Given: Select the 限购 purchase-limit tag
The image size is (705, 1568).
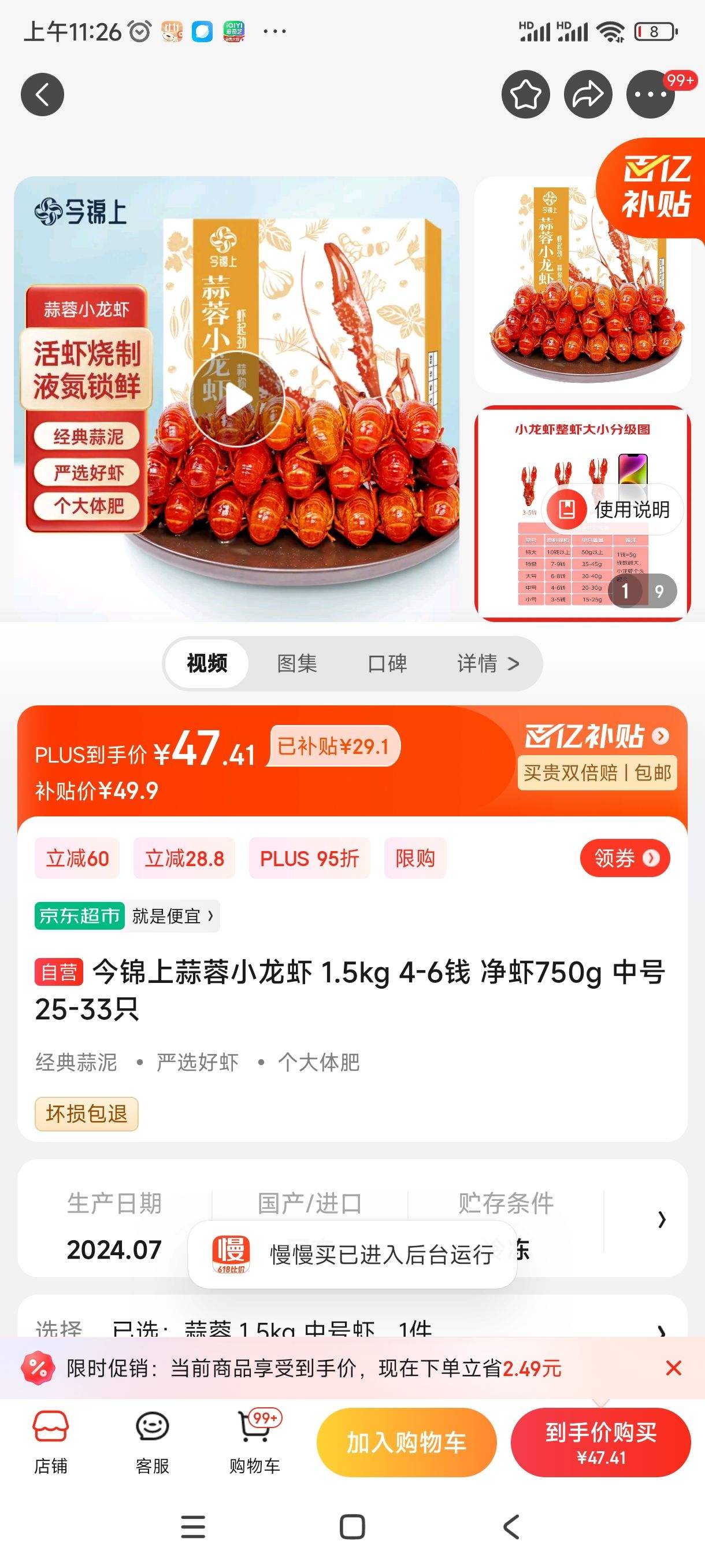Looking at the screenshot, I should pyautogui.click(x=414, y=857).
